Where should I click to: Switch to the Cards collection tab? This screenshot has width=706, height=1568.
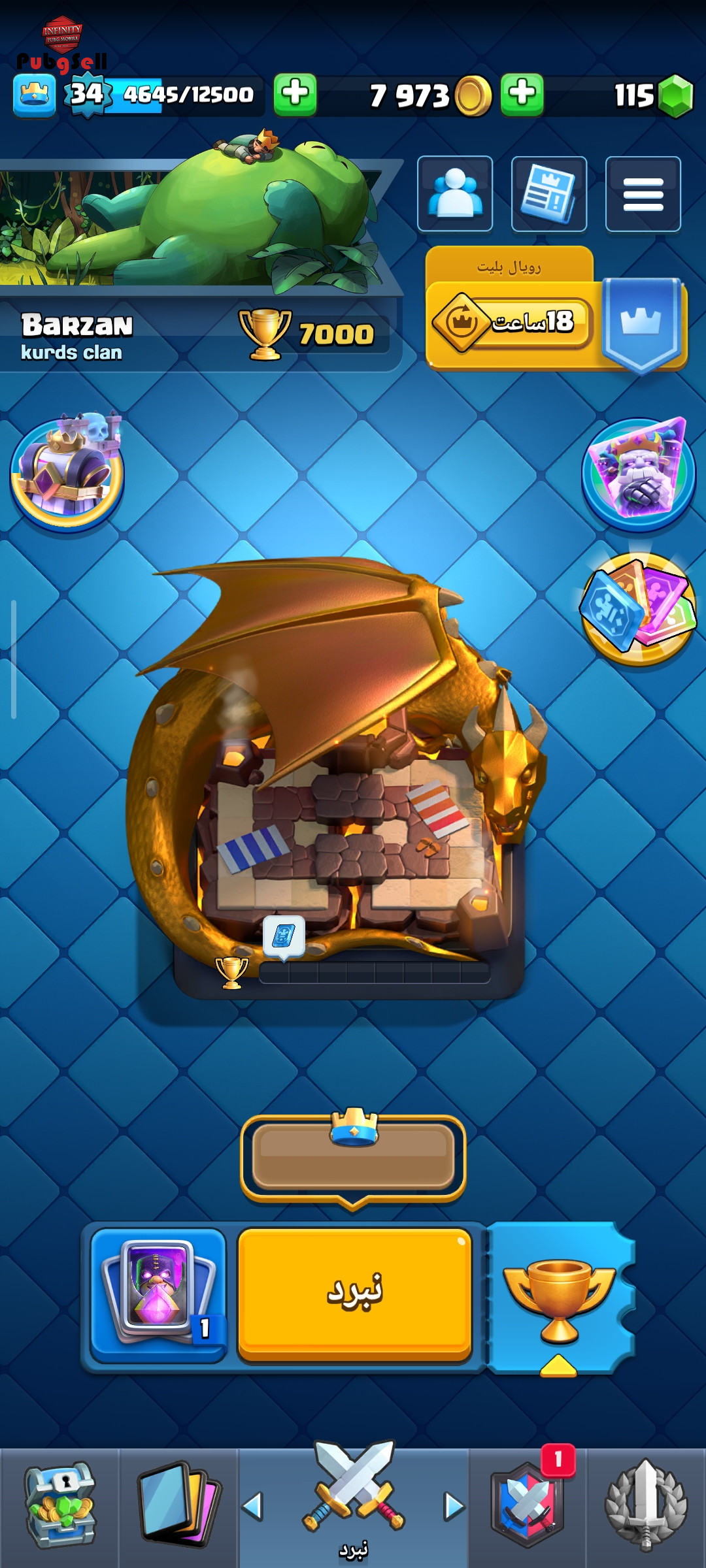coord(178,1506)
